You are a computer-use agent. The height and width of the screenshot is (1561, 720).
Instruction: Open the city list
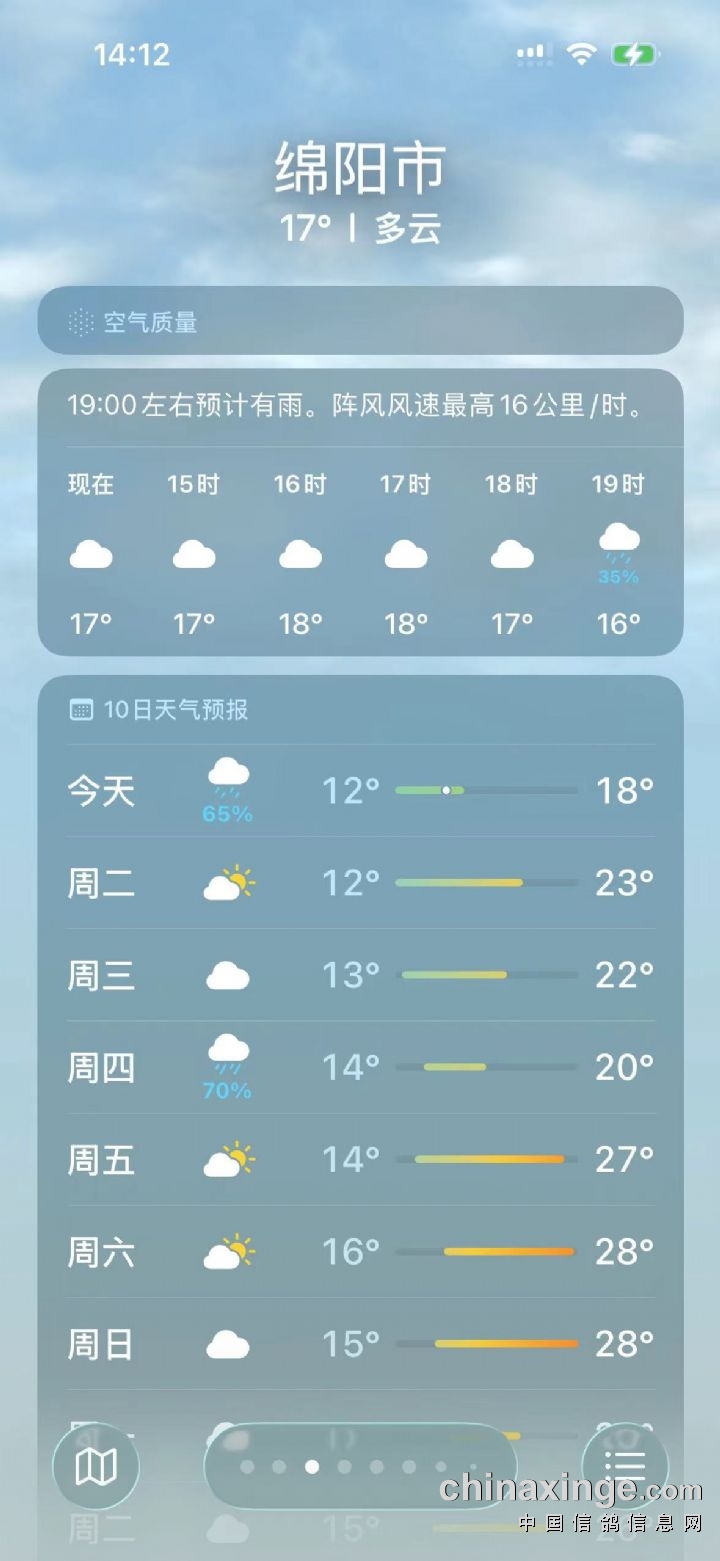pyautogui.click(x=625, y=1467)
